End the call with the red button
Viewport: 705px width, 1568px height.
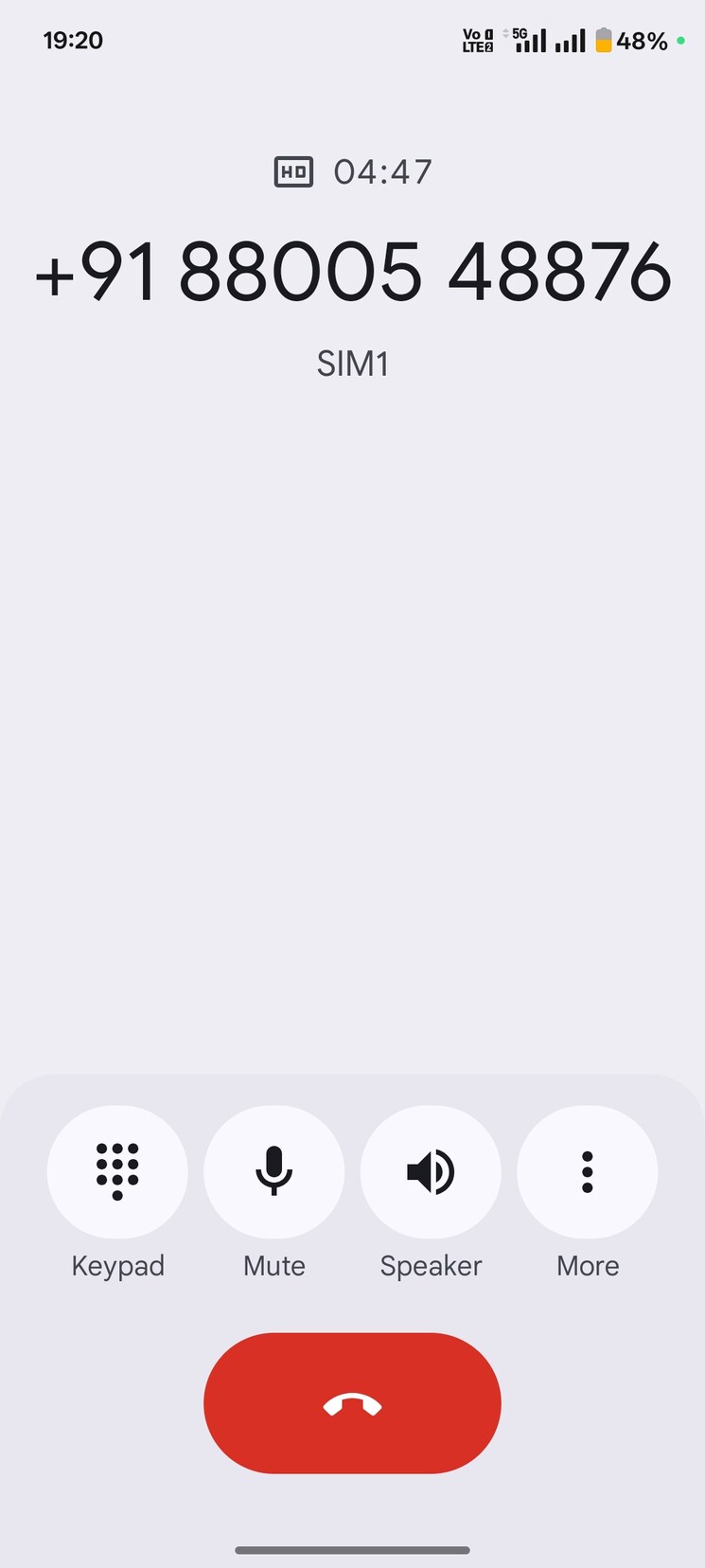pos(352,1403)
